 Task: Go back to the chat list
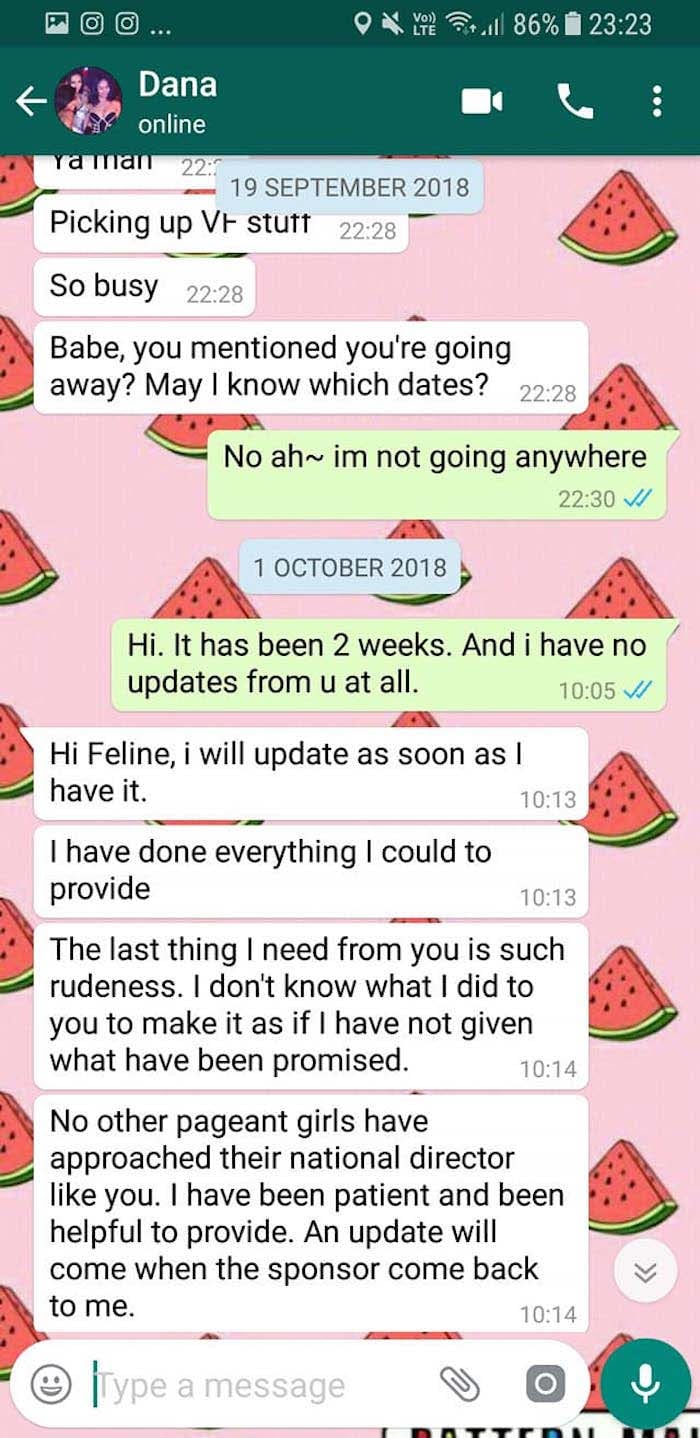[31, 100]
